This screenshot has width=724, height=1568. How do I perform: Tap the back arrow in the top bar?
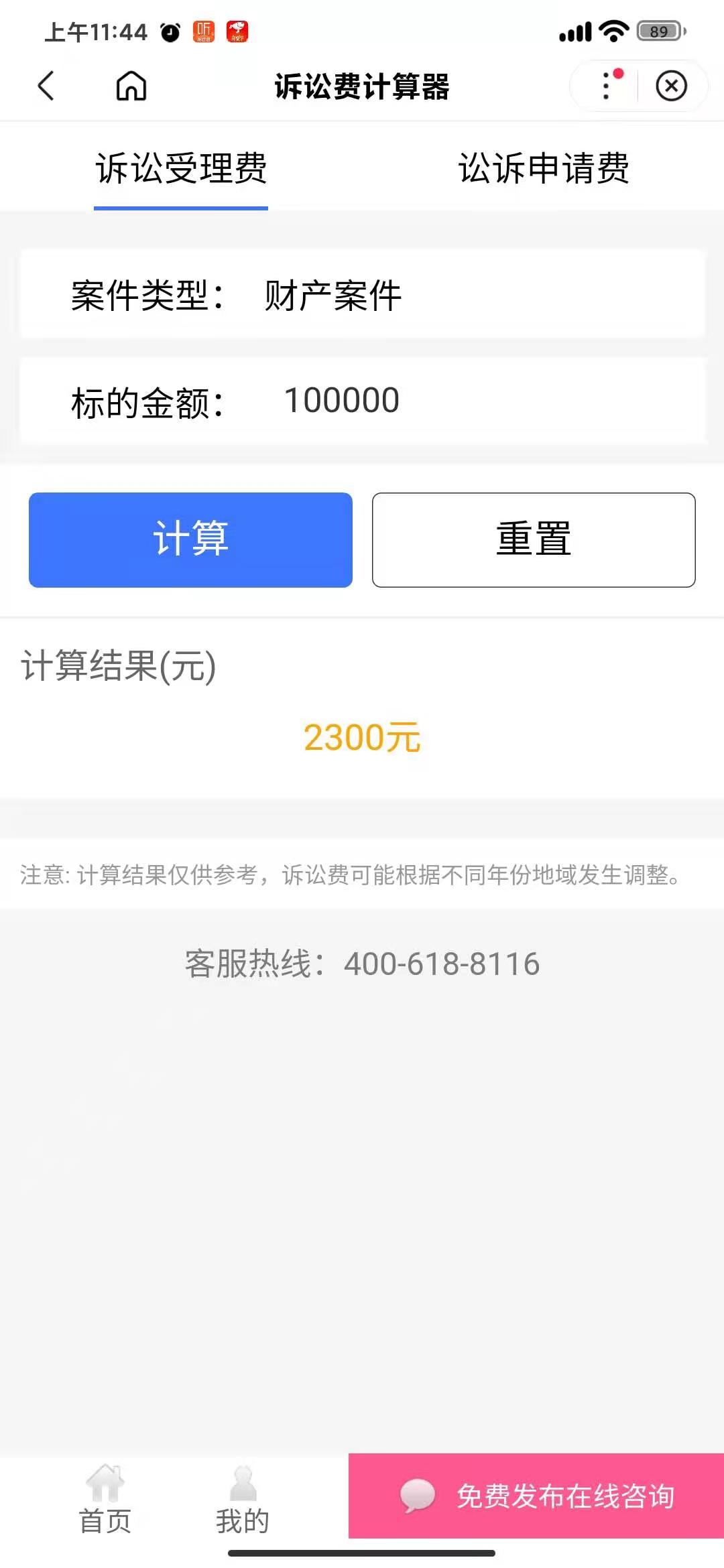tap(46, 86)
